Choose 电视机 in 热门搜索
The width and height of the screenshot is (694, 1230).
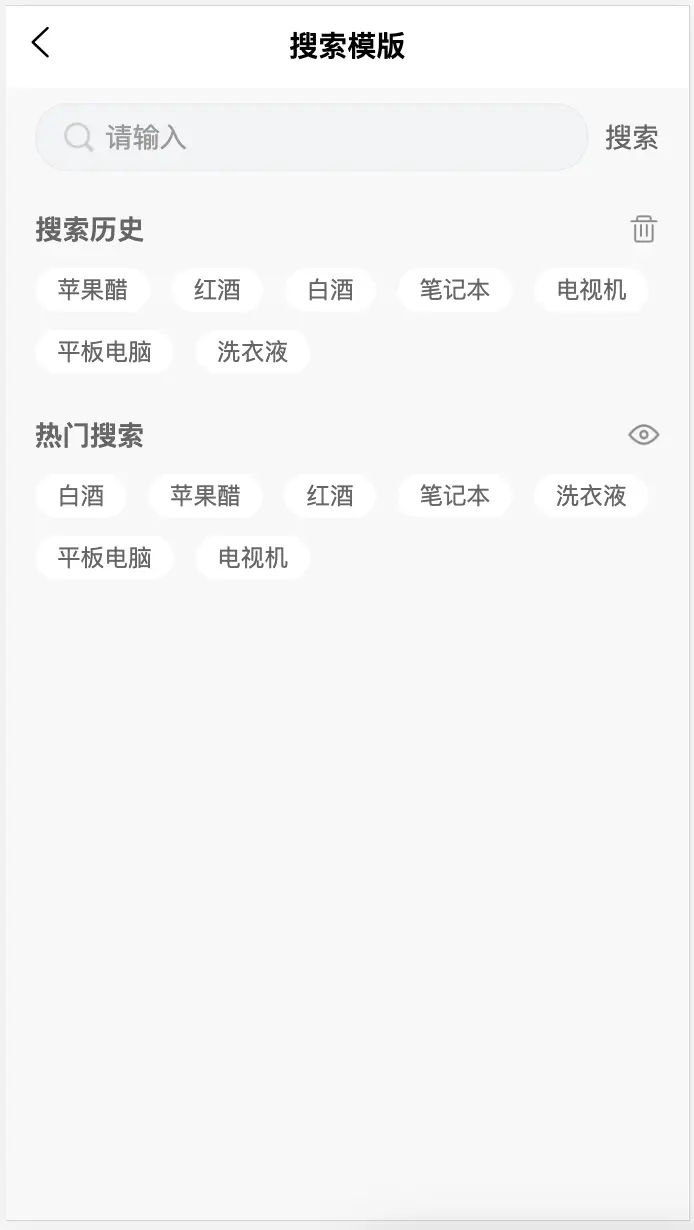[252, 558]
